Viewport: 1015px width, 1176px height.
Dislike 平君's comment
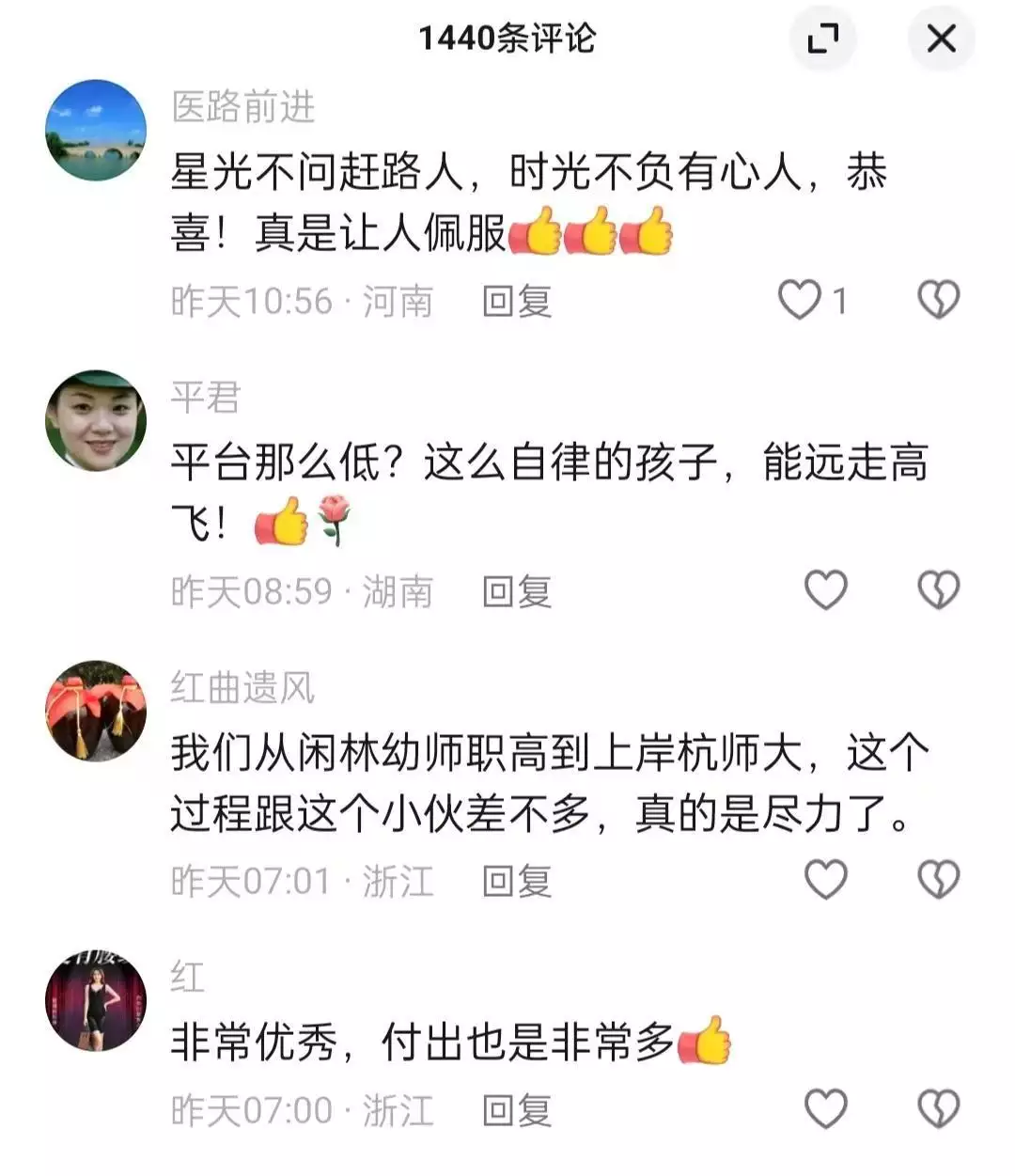click(x=938, y=590)
